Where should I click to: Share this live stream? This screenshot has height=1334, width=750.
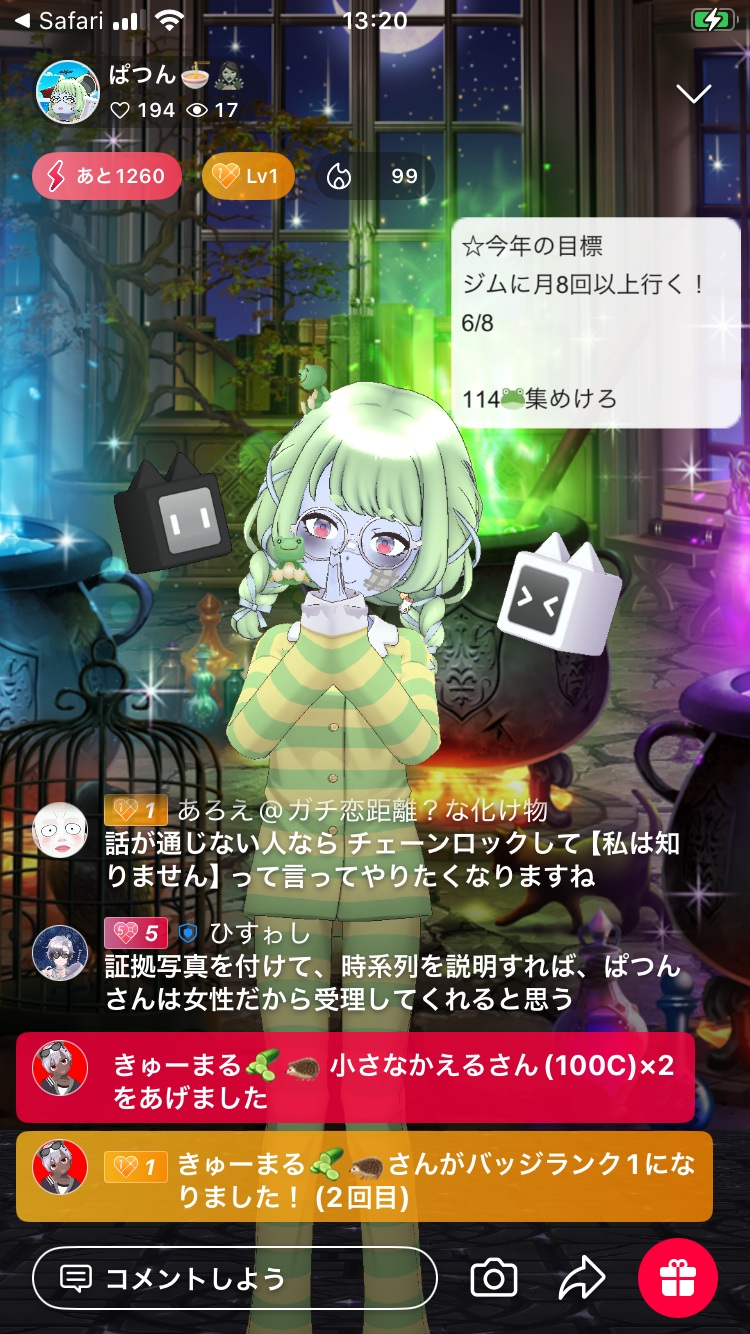(x=581, y=1278)
